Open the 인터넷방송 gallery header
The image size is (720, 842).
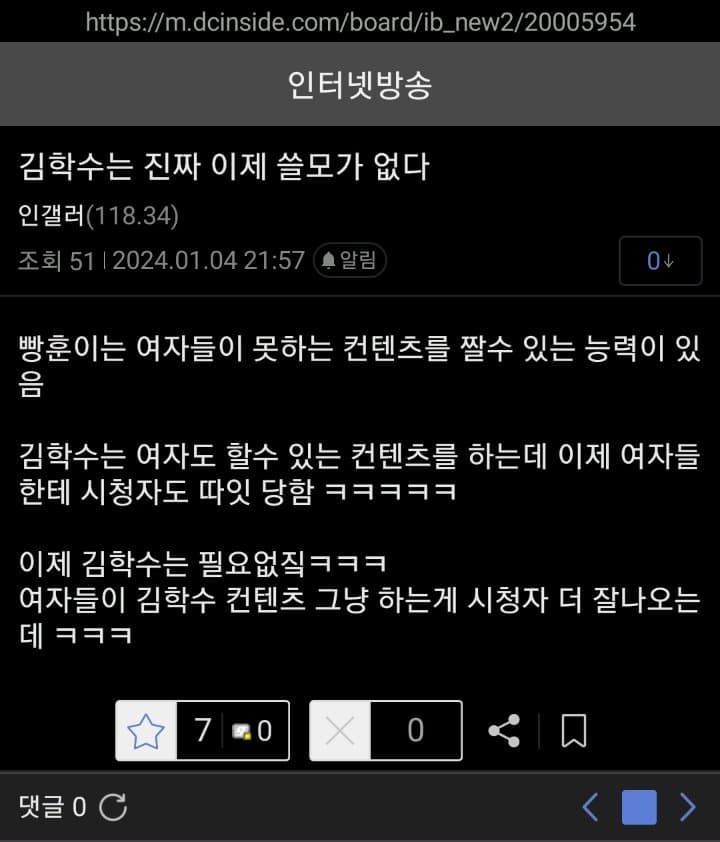tap(360, 86)
